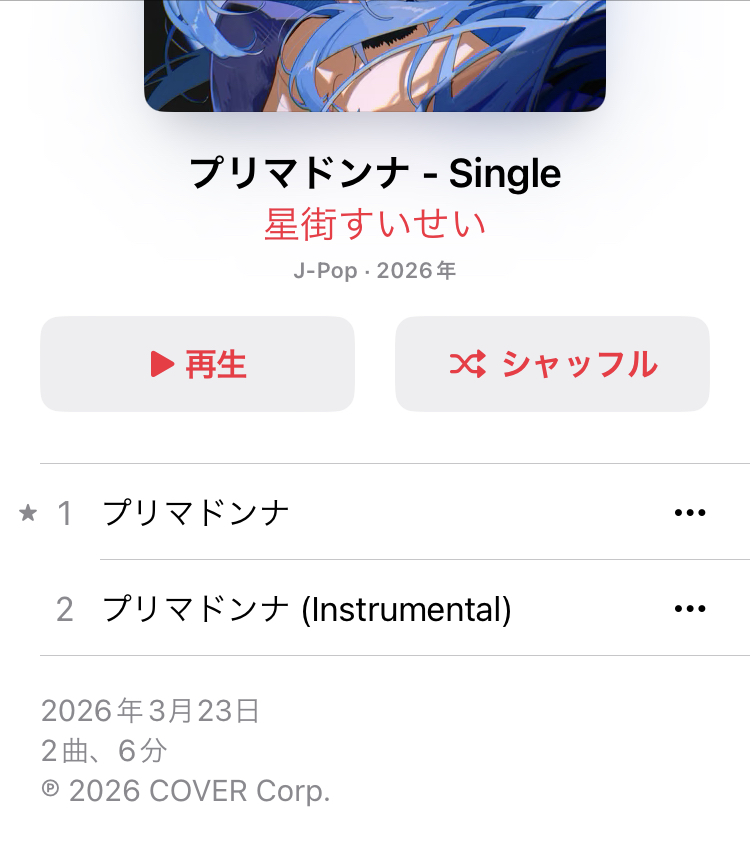Tap the 再生 play button
The width and height of the screenshot is (750, 847).
[197, 364]
